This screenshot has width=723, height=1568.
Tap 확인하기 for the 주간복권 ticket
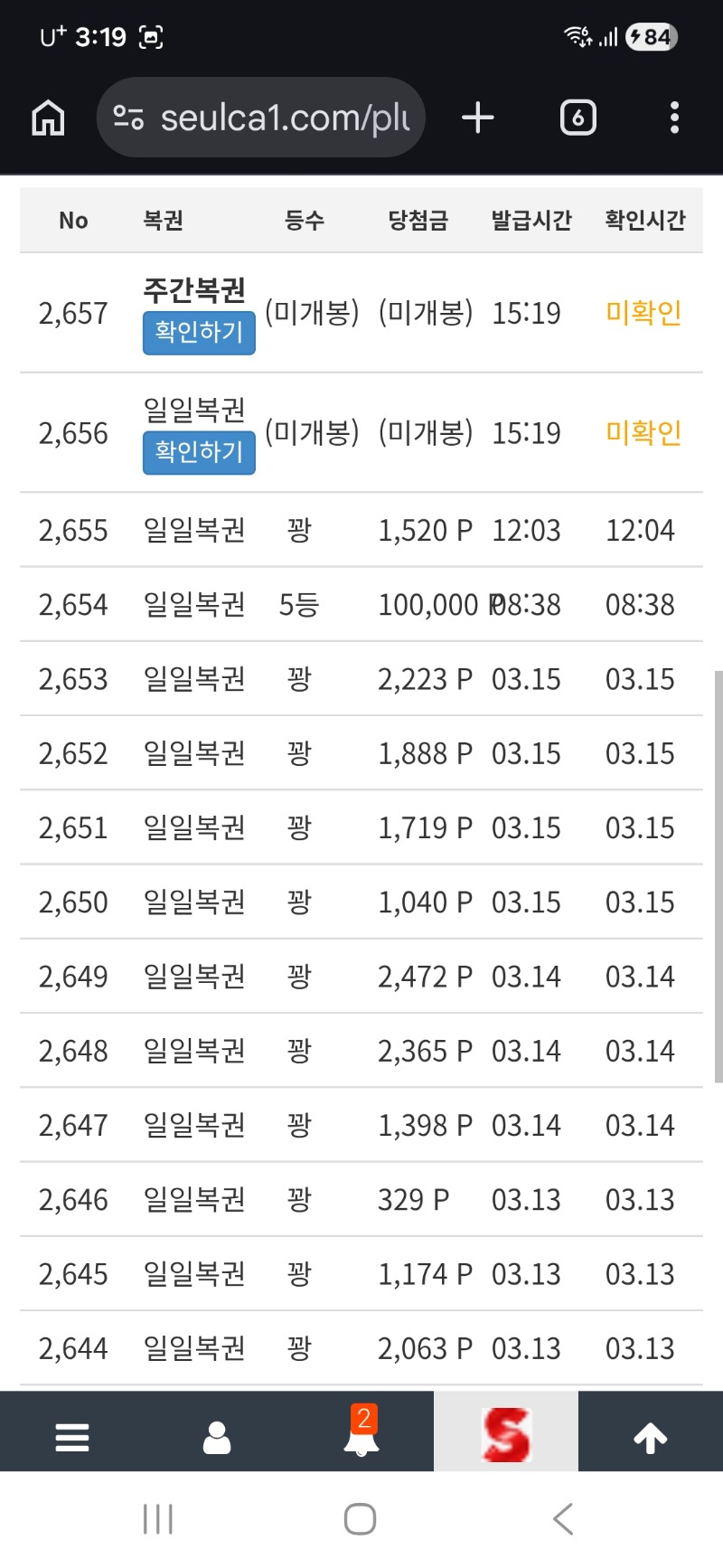click(x=199, y=333)
